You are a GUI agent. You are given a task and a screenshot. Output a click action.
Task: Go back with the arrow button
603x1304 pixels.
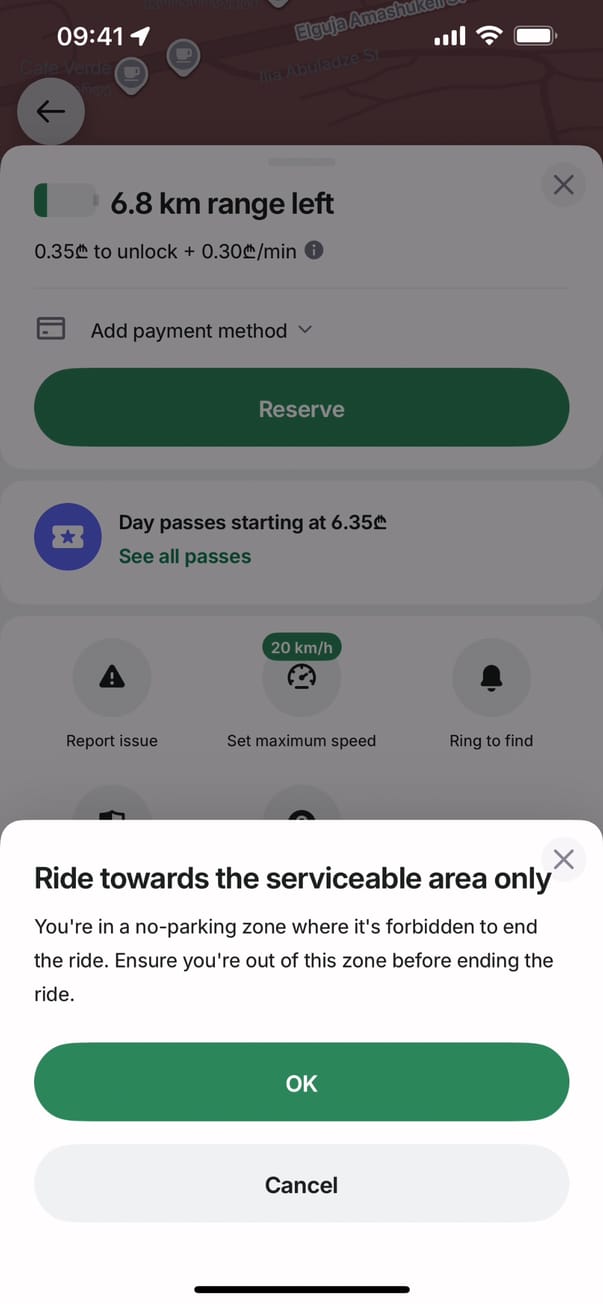[51, 112]
